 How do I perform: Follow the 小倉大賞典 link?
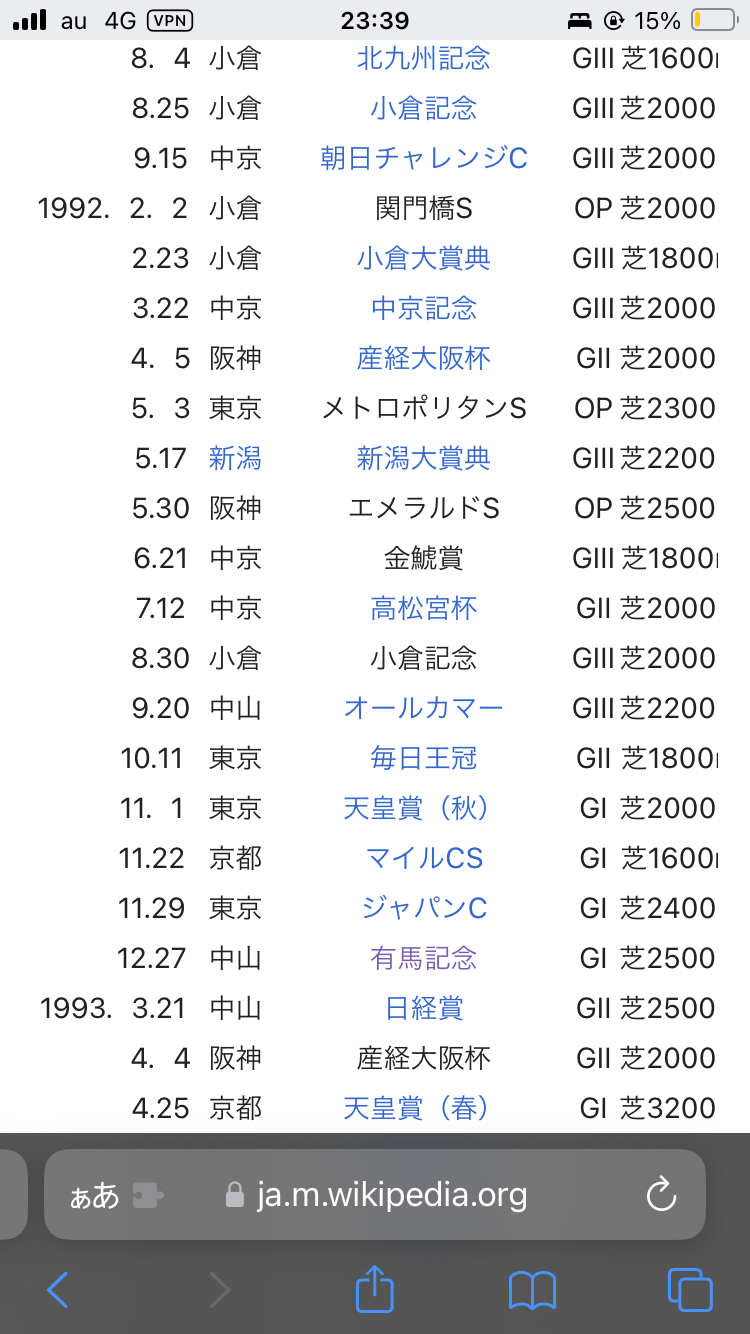point(423,258)
